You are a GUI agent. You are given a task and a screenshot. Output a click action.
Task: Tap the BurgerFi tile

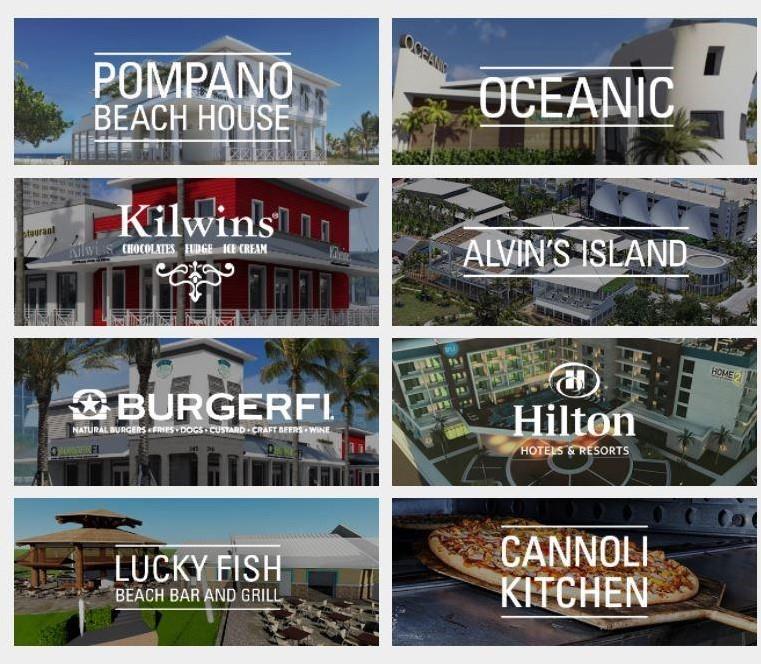click(195, 411)
